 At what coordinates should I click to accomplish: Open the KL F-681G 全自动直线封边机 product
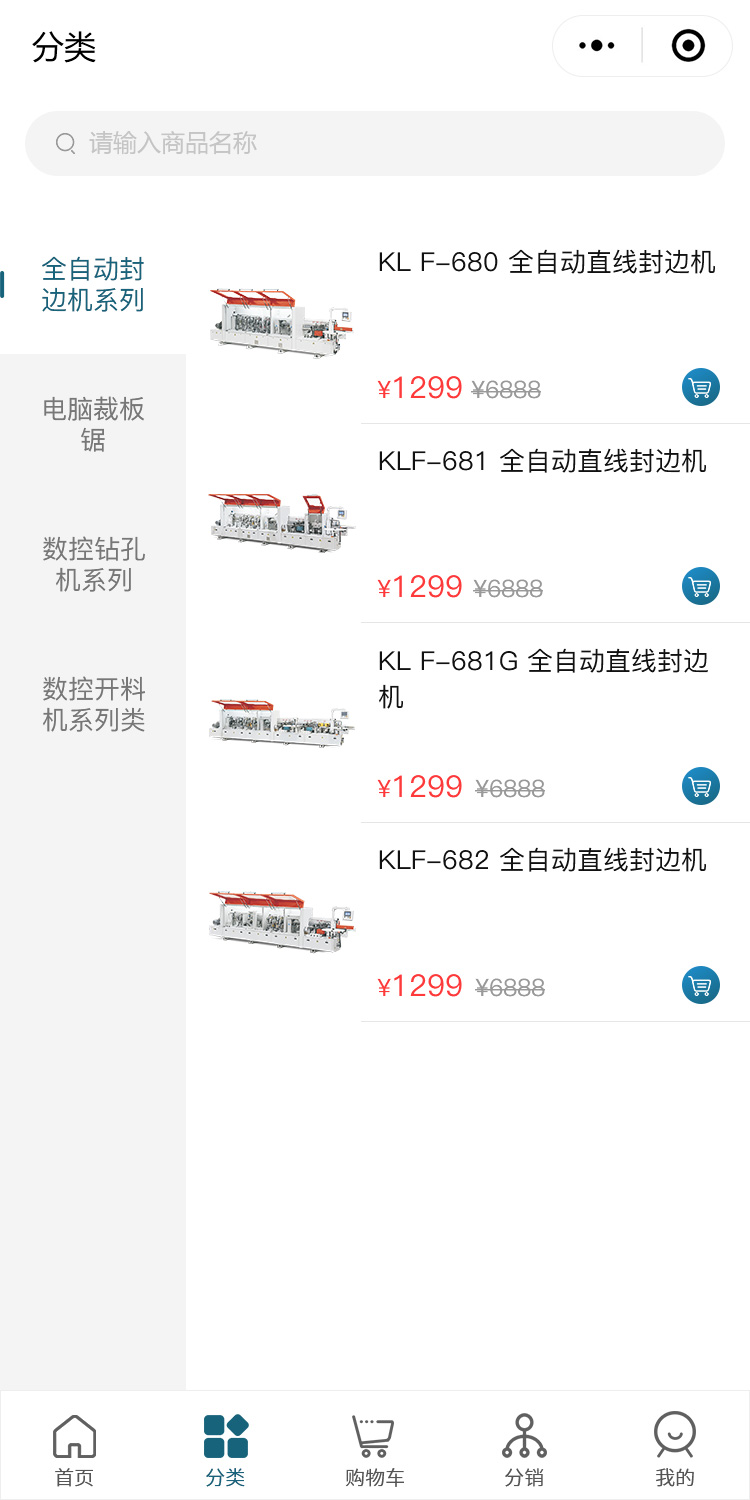pos(543,678)
